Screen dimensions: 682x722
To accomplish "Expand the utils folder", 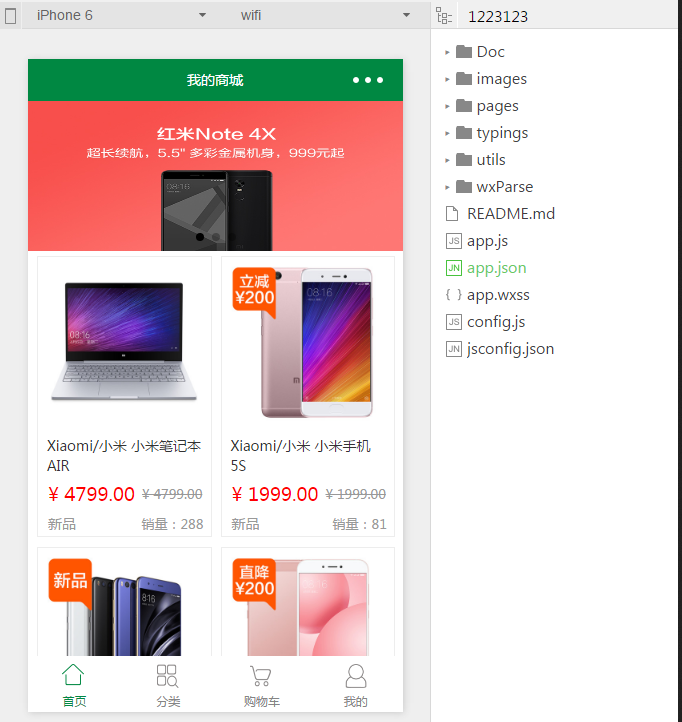I will tap(490, 160).
